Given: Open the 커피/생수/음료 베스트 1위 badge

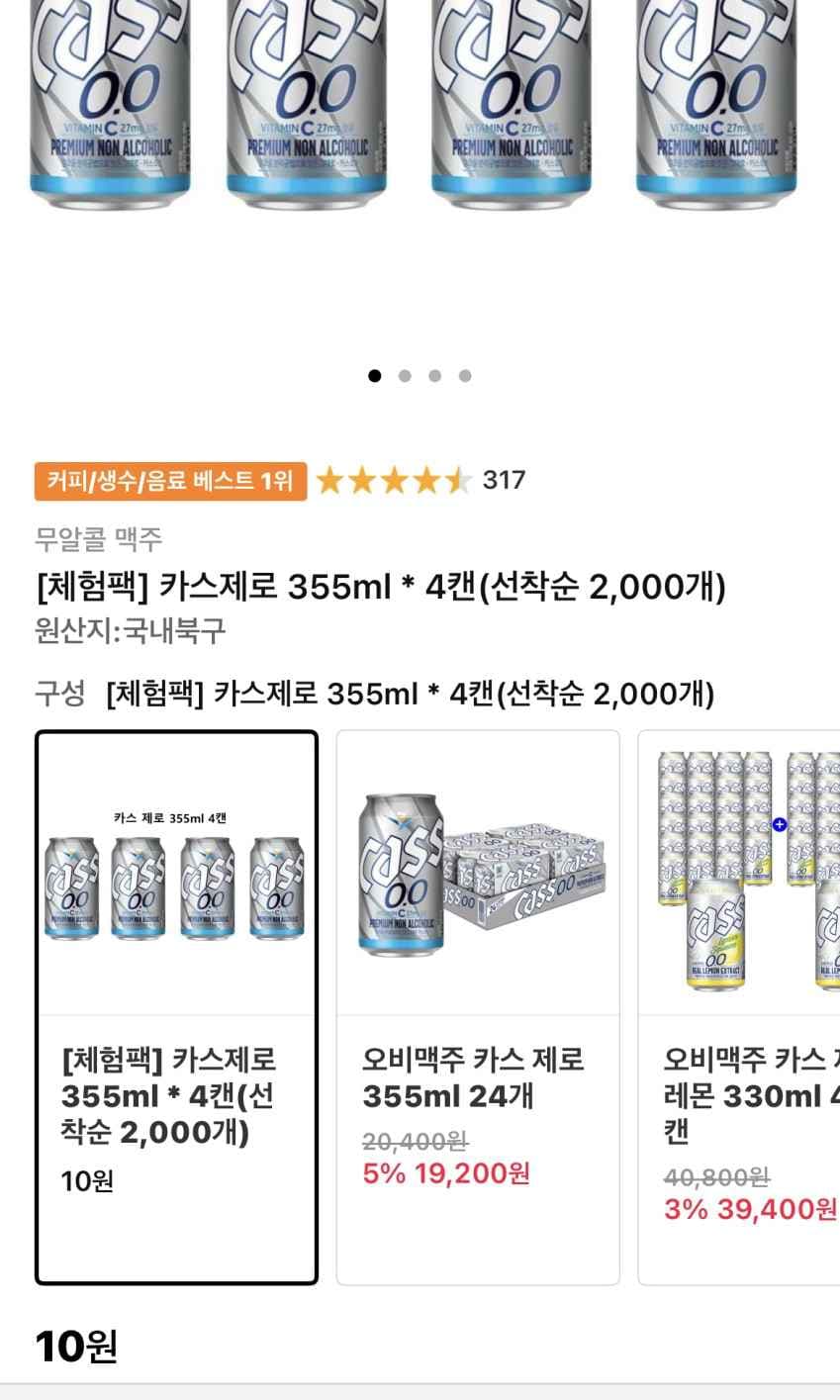Looking at the screenshot, I should pos(170,481).
